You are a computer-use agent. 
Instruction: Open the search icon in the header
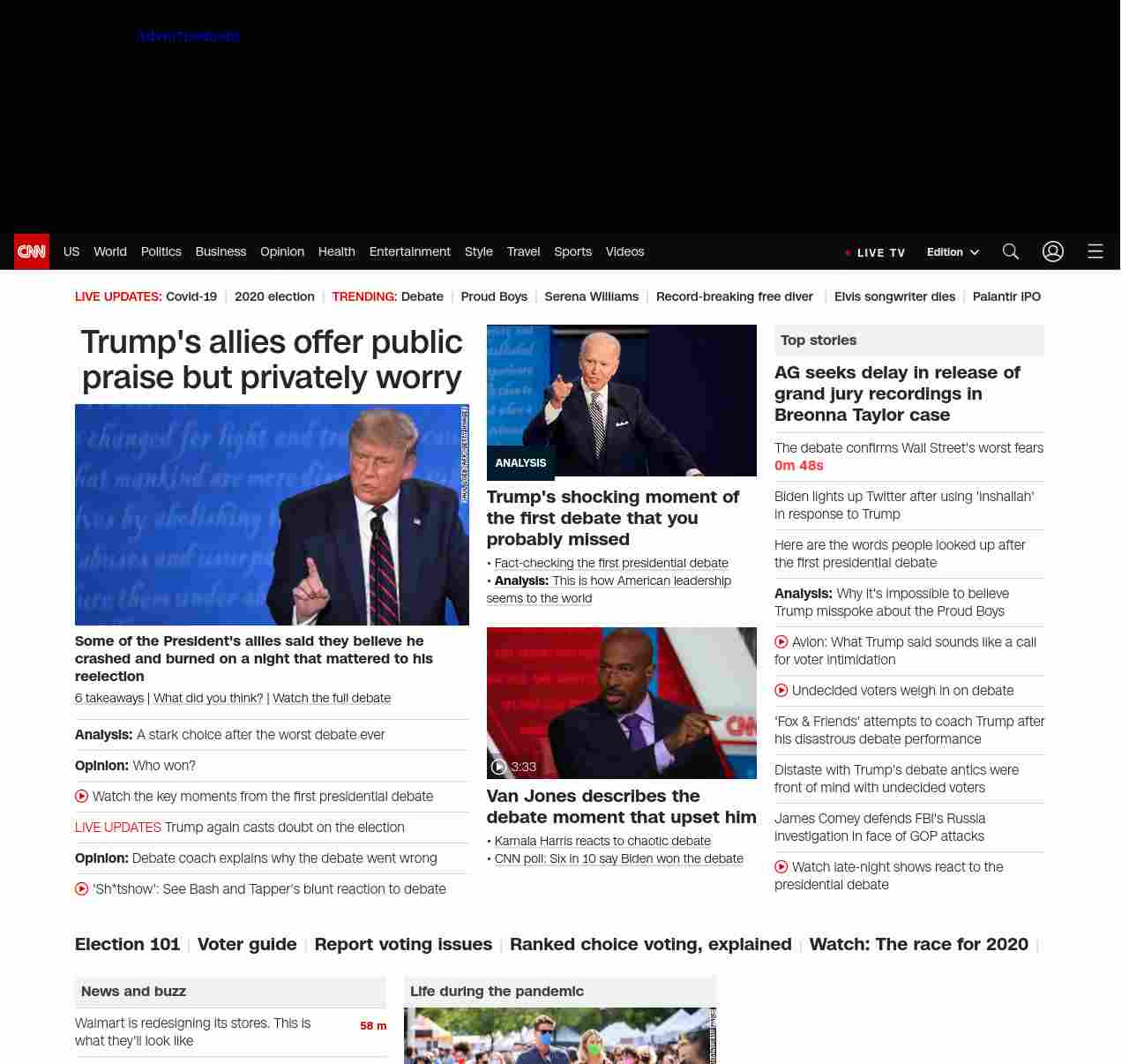(1010, 251)
